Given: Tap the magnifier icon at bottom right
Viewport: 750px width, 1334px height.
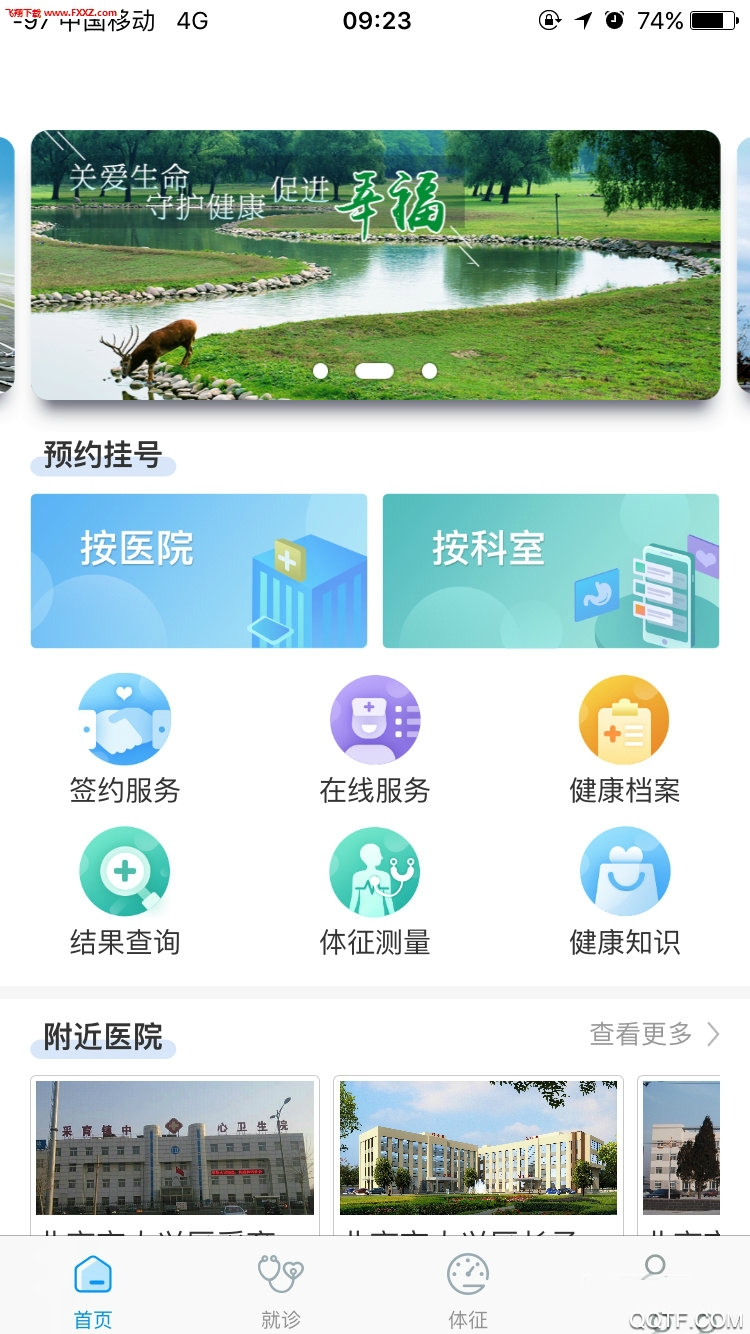Looking at the screenshot, I should [x=655, y=1271].
